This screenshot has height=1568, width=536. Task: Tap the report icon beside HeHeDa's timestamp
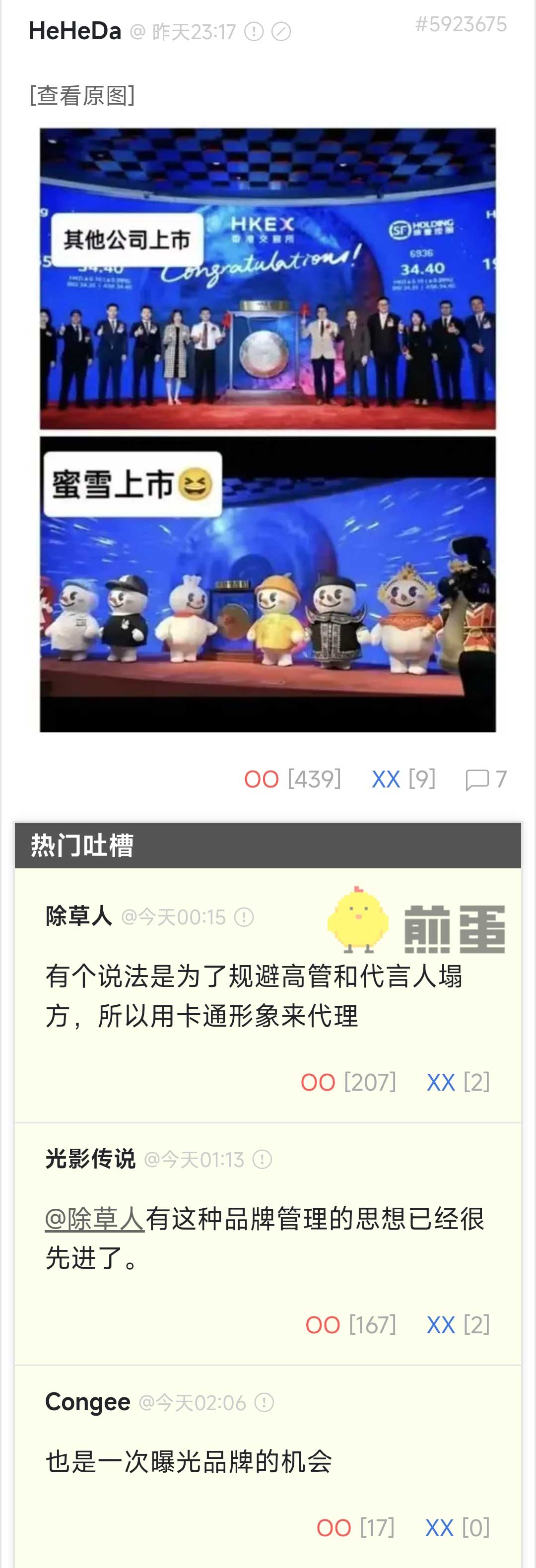(x=254, y=32)
